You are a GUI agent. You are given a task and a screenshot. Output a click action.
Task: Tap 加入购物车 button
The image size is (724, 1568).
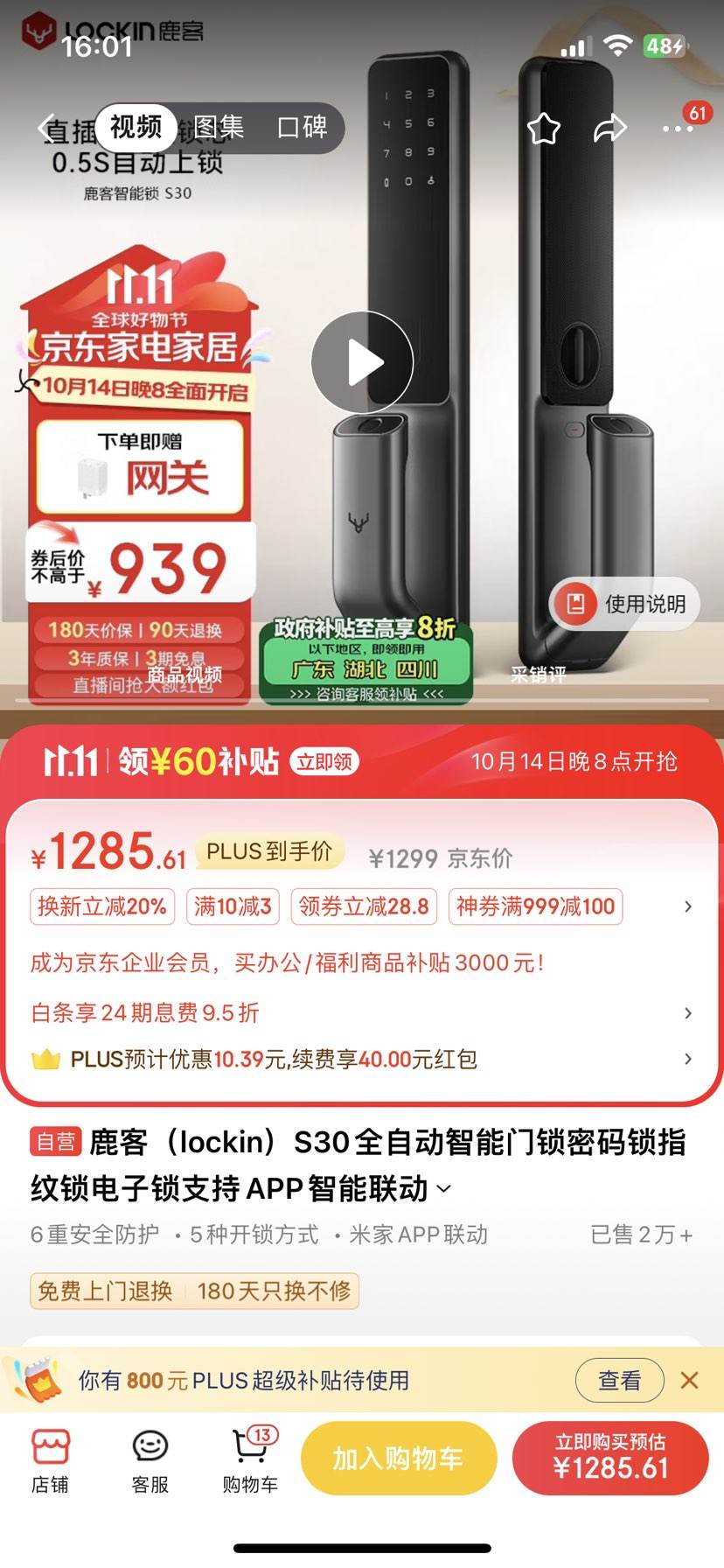coord(399,1459)
